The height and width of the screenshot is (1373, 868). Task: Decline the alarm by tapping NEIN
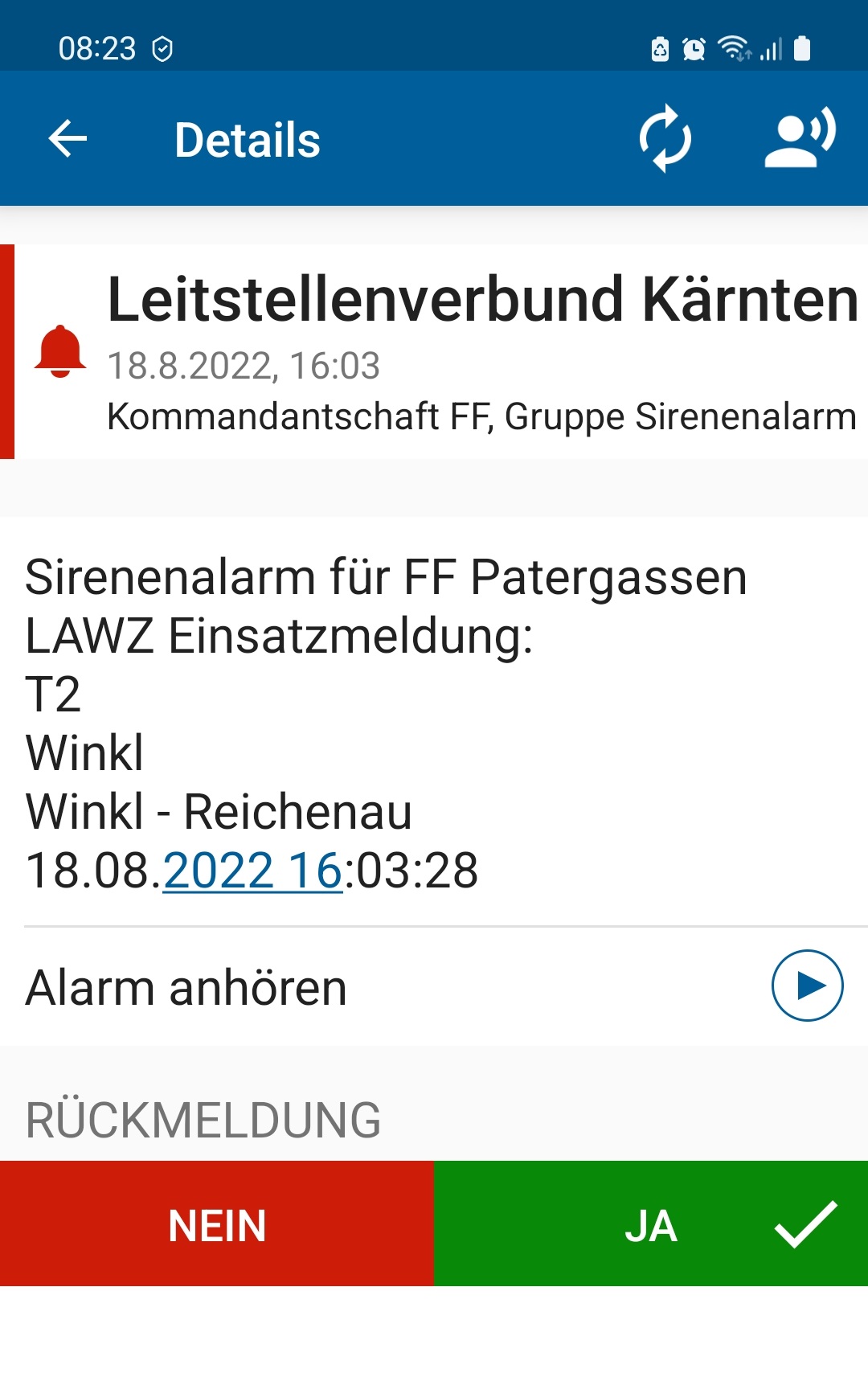pyautogui.click(x=215, y=1225)
